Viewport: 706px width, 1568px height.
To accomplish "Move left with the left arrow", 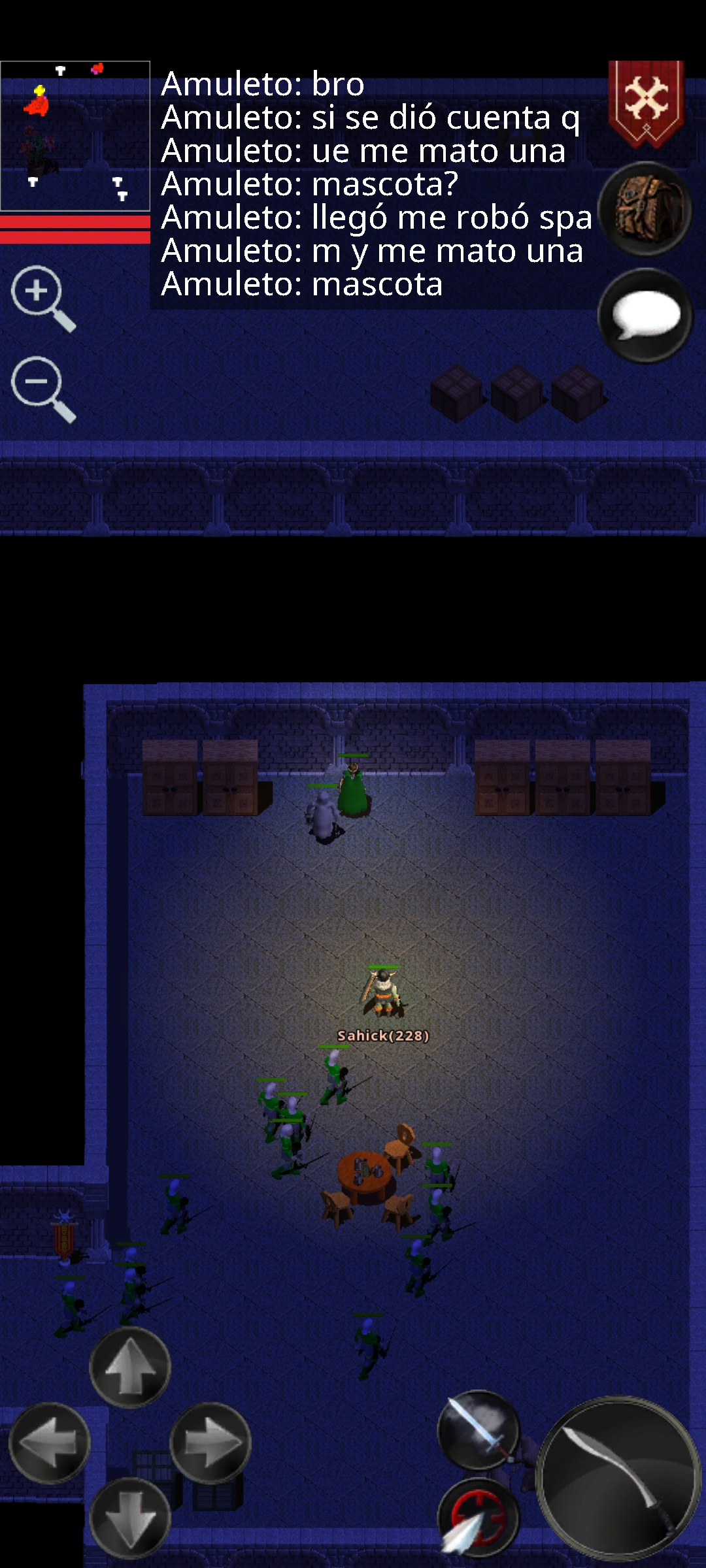I will pos(49,1443).
